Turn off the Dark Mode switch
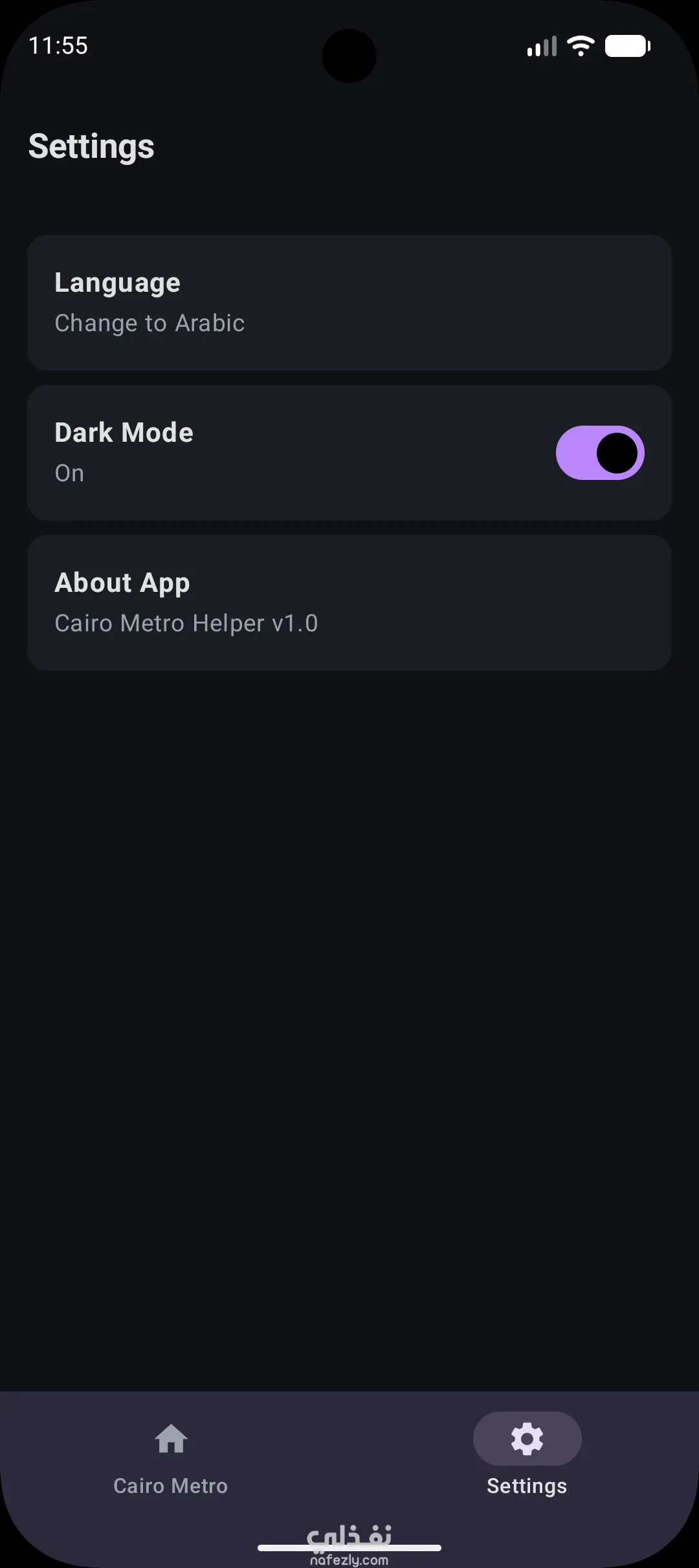Viewport: 699px width, 1568px height. click(600, 453)
